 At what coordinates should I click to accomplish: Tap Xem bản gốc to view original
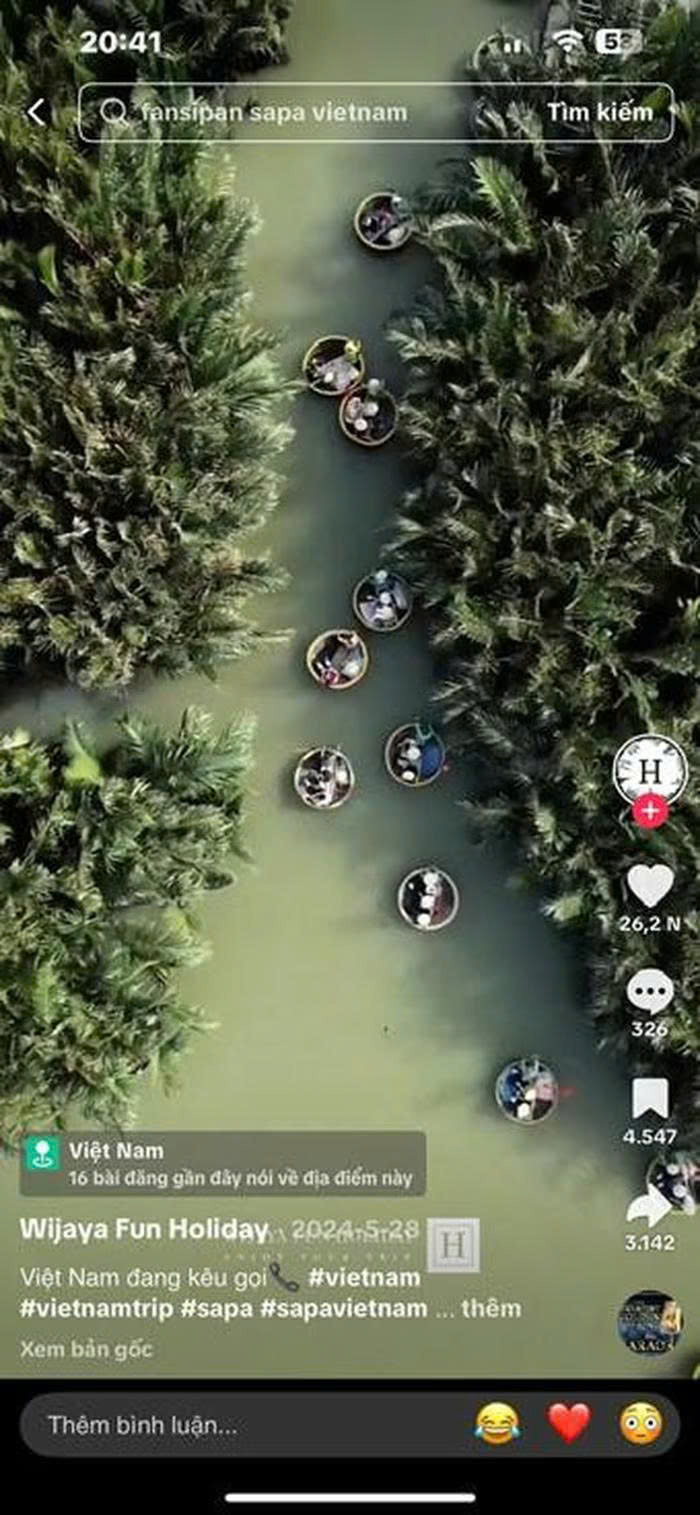click(86, 1349)
